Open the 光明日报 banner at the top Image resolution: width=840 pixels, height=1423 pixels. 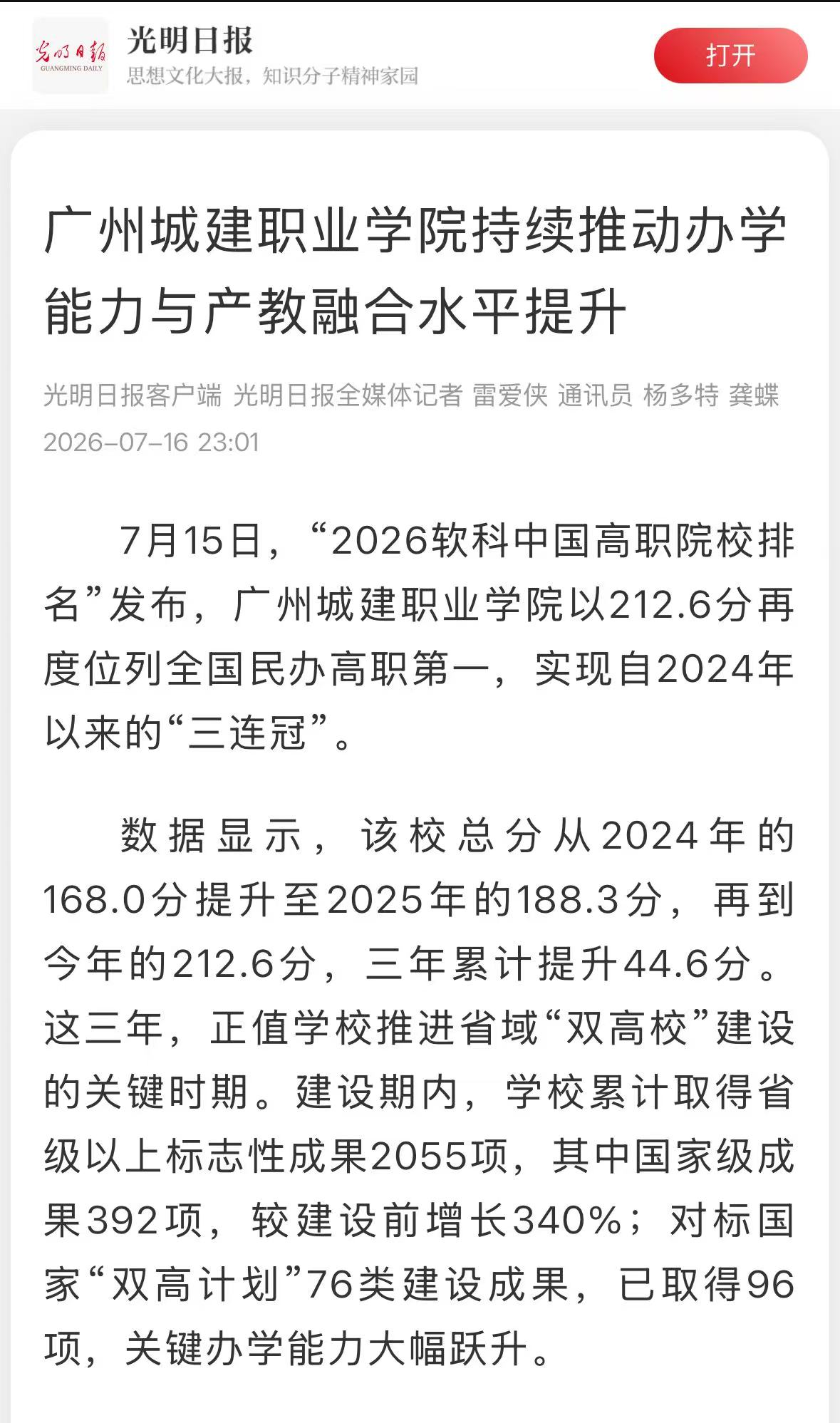[420, 56]
